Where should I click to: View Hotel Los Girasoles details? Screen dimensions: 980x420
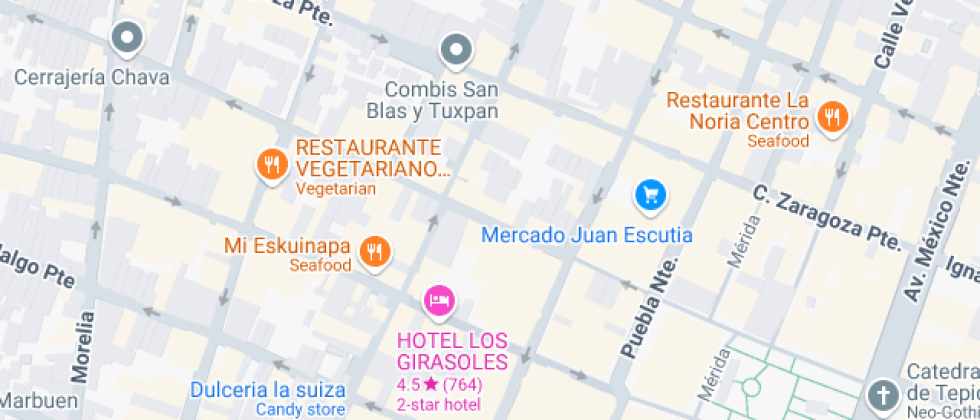click(x=439, y=299)
